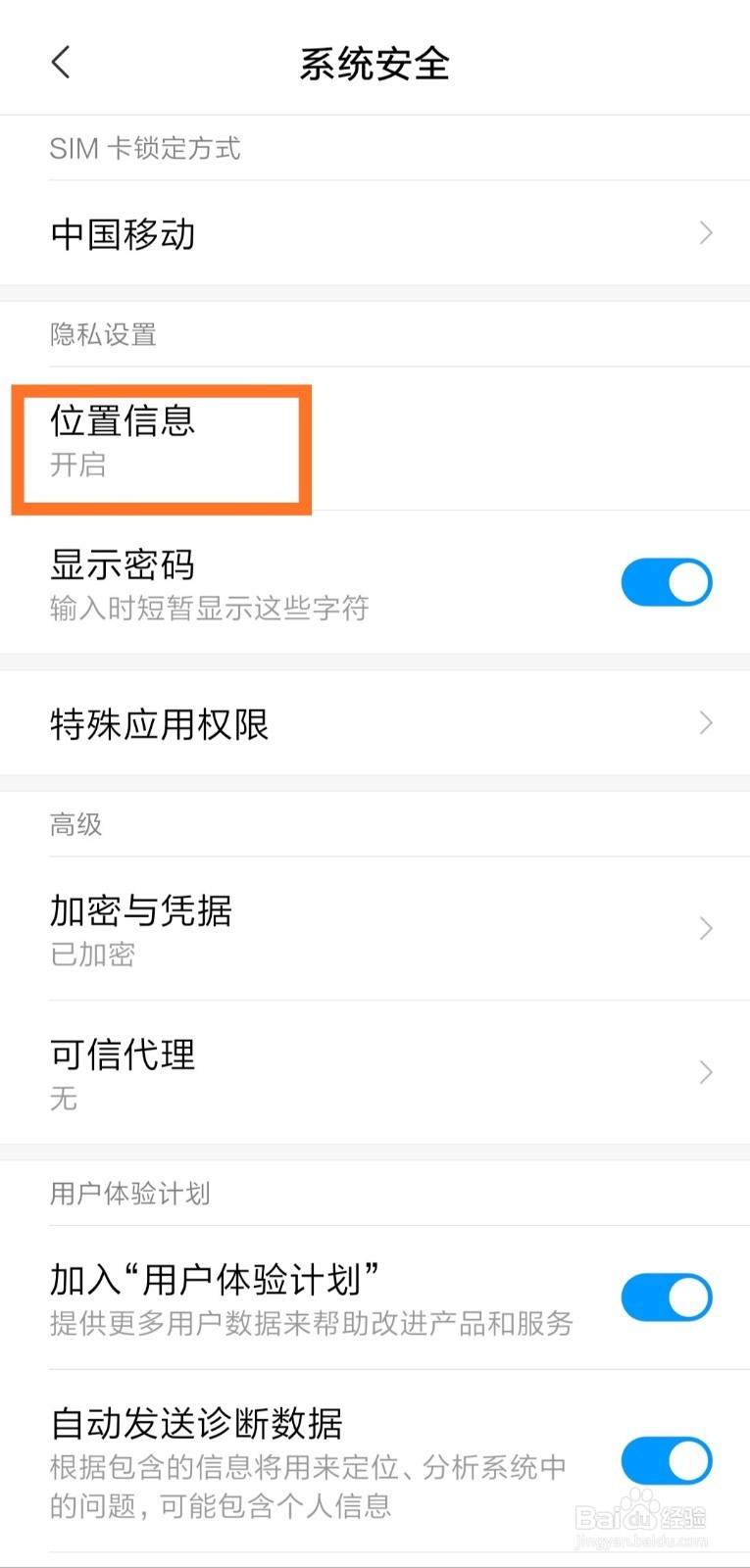Tap the back arrow to leave 系统安全
Viewport: 750px width, 1568px height.
click(61, 62)
